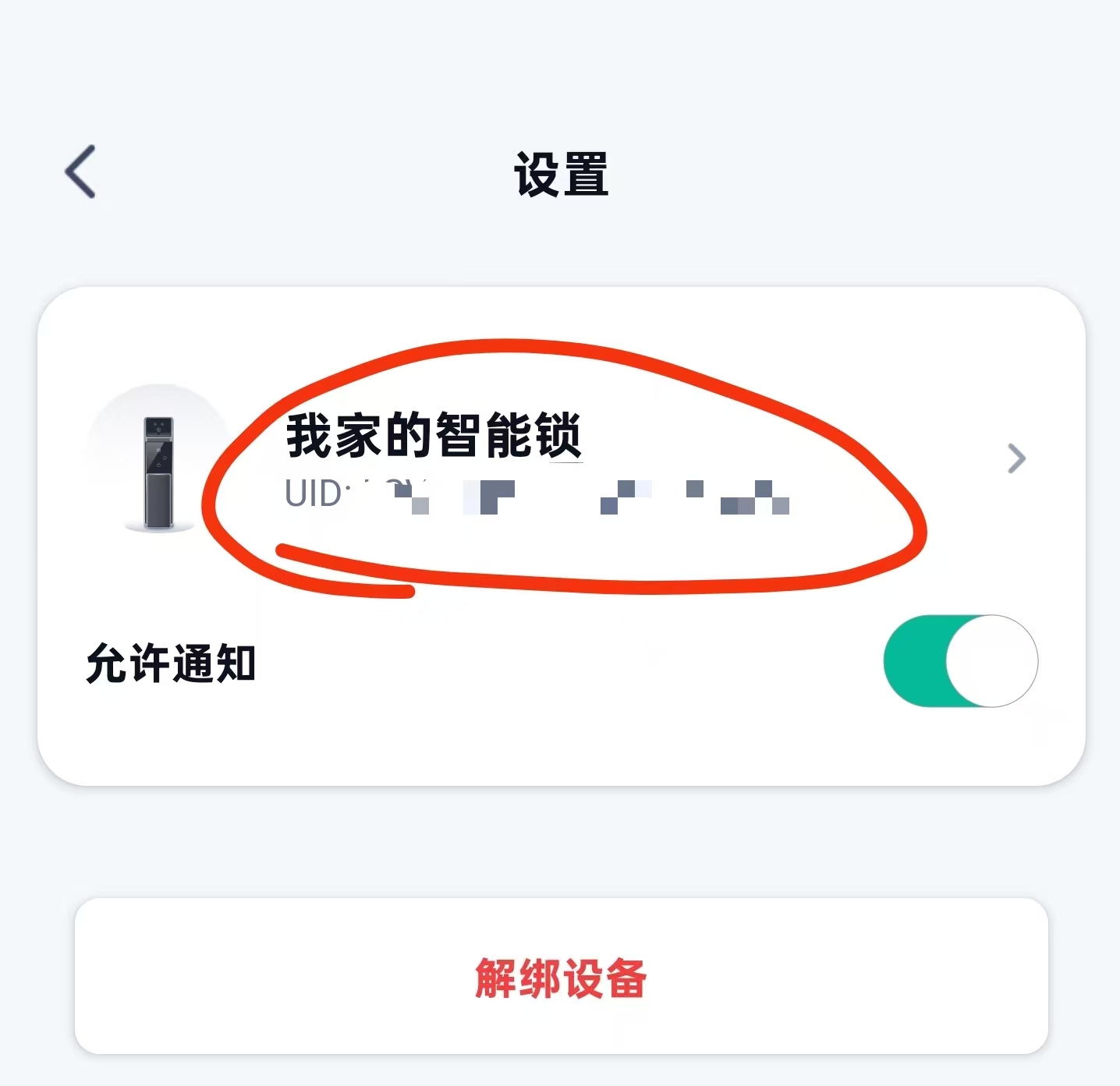This screenshot has height=1086, width=1120.
Task: Turn off the 允许通知 switch
Action: [960, 661]
